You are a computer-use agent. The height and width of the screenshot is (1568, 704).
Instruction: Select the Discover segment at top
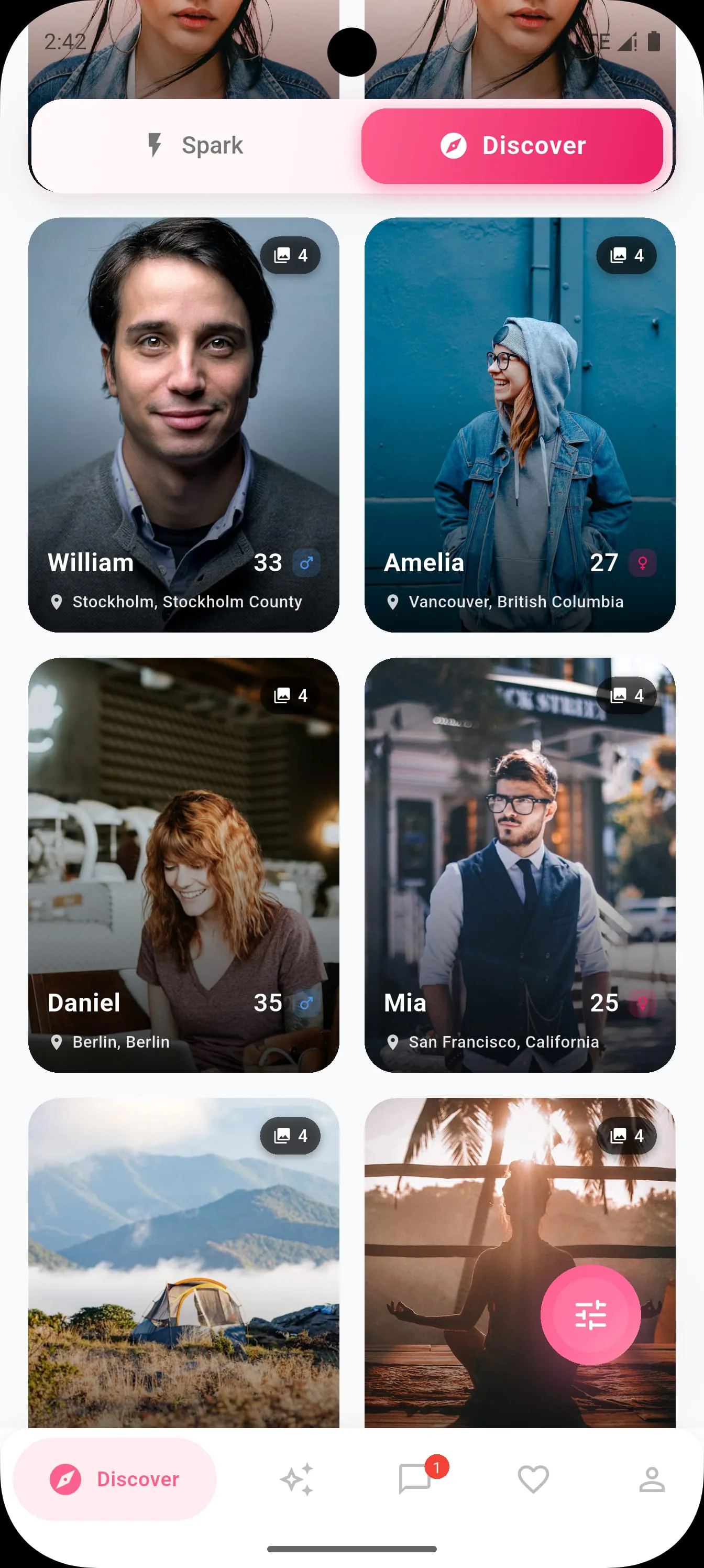point(512,146)
